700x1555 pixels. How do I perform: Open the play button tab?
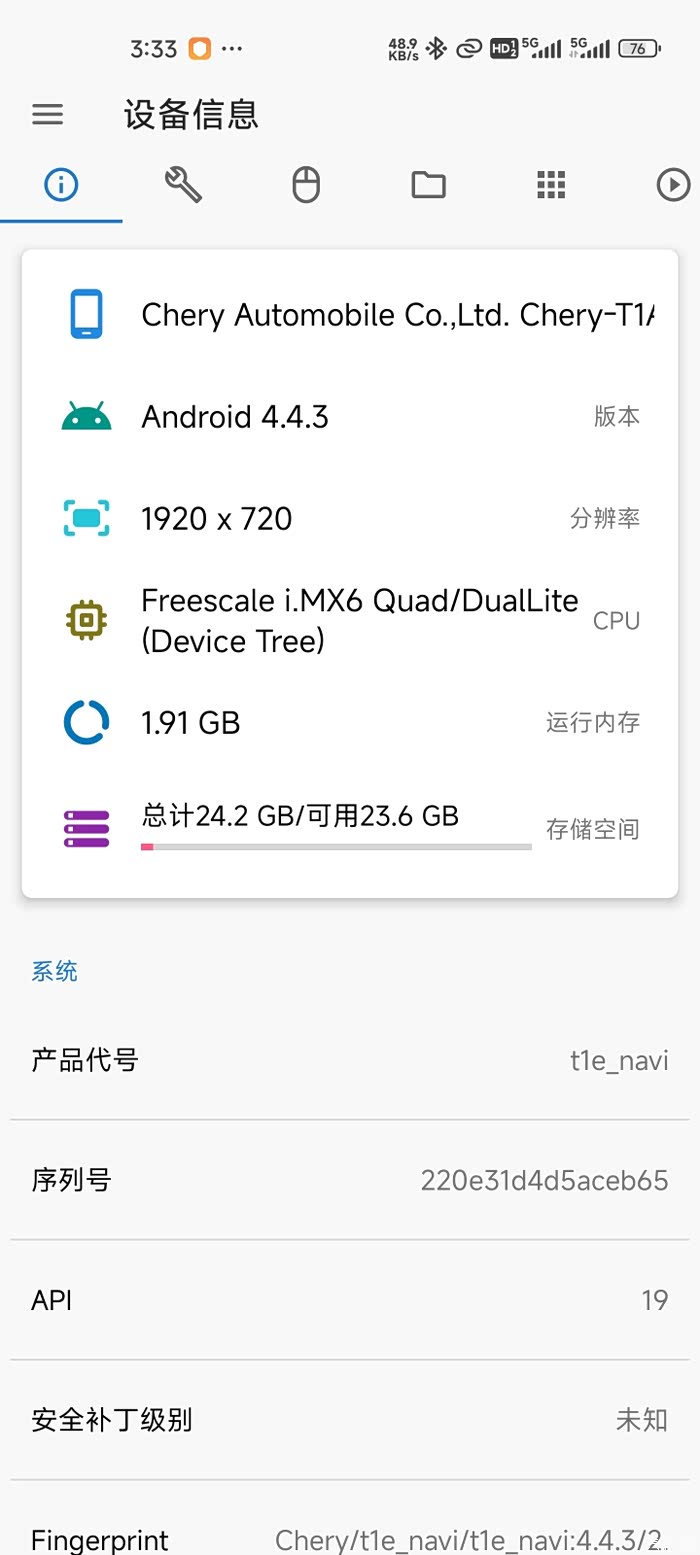[x=673, y=185]
